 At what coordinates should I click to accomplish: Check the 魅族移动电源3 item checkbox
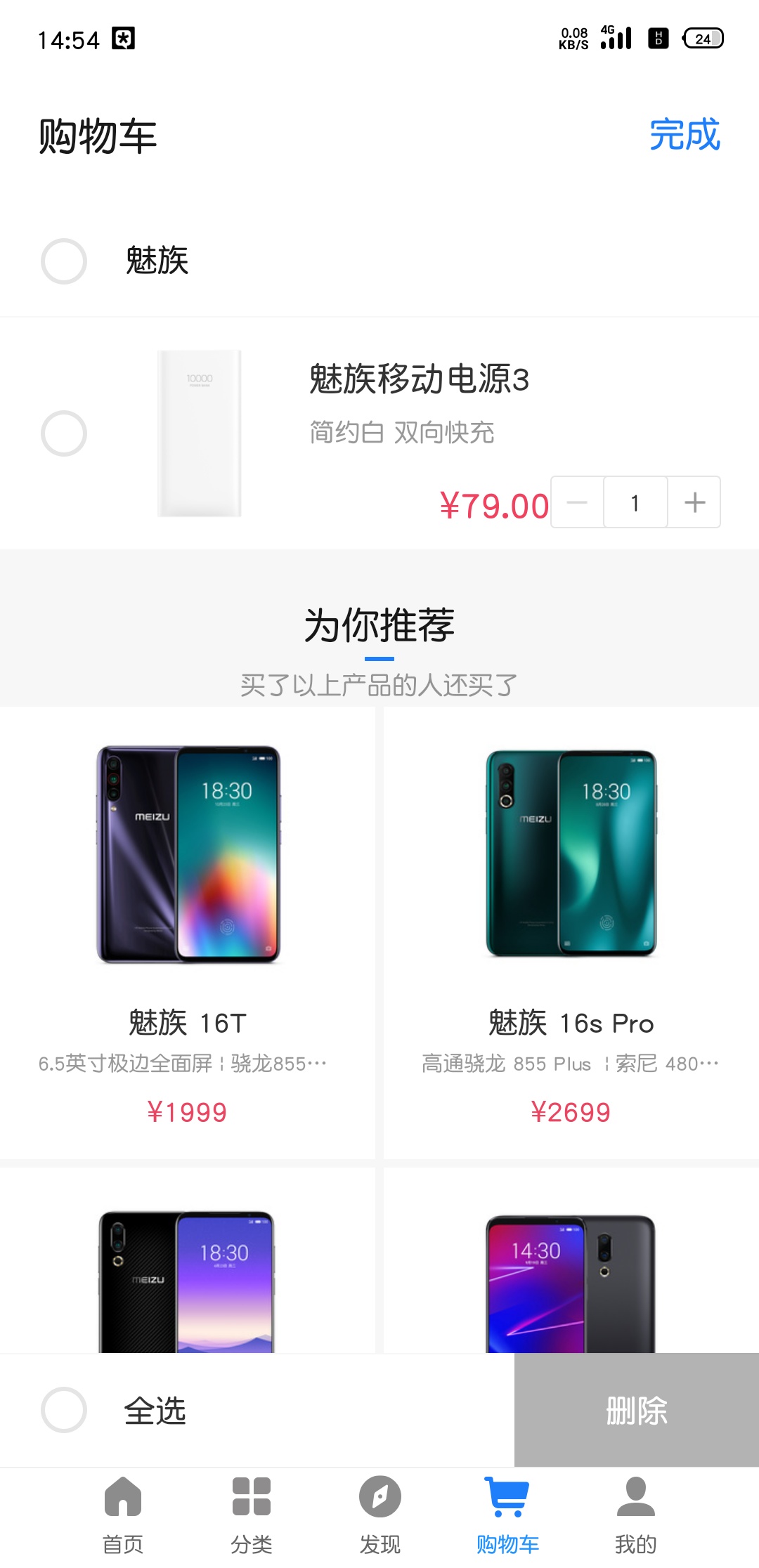(64, 433)
